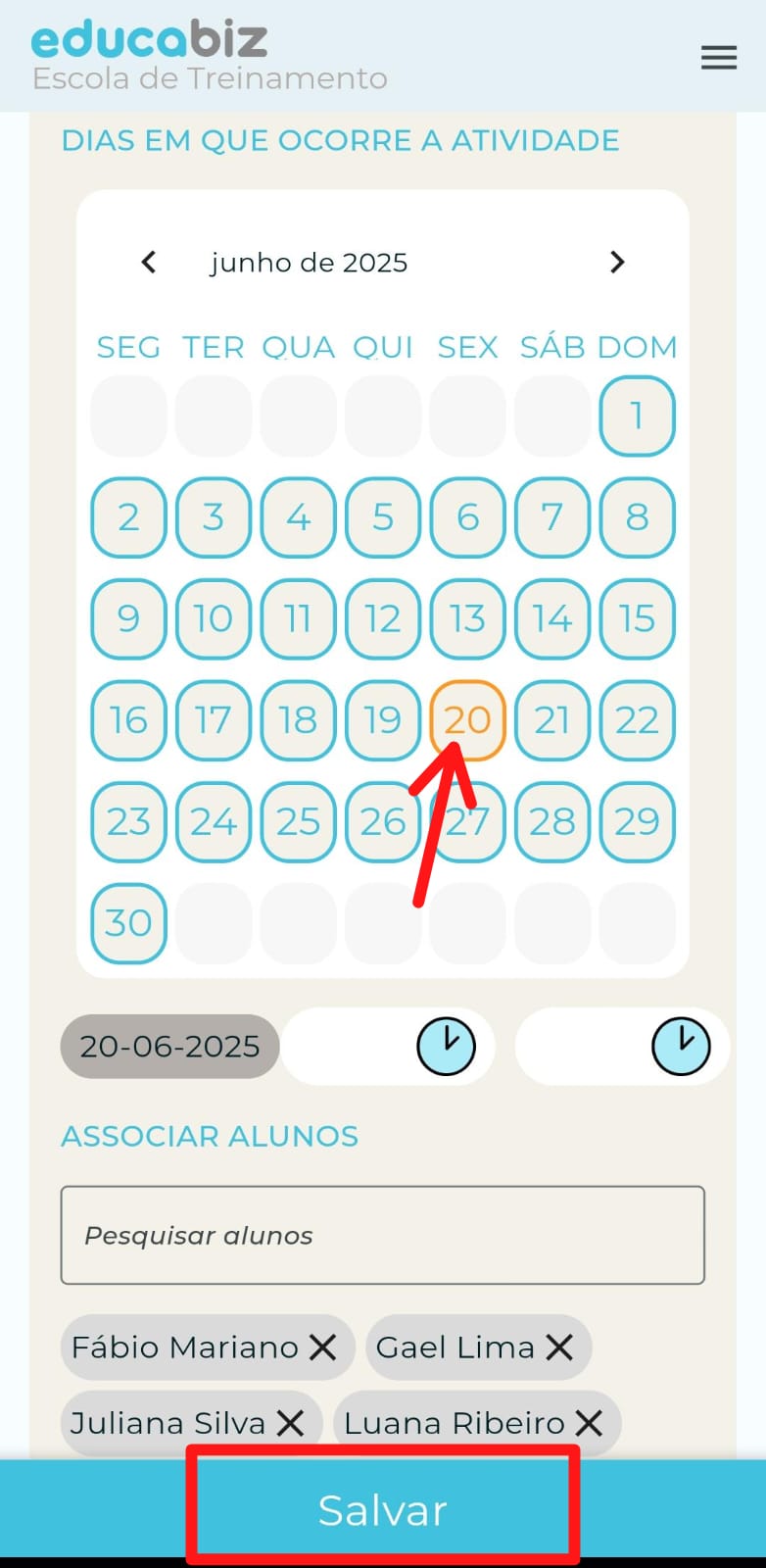Image resolution: width=766 pixels, height=1568 pixels.
Task: Deselect day 20 in the calendar
Action: click(x=467, y=720)
